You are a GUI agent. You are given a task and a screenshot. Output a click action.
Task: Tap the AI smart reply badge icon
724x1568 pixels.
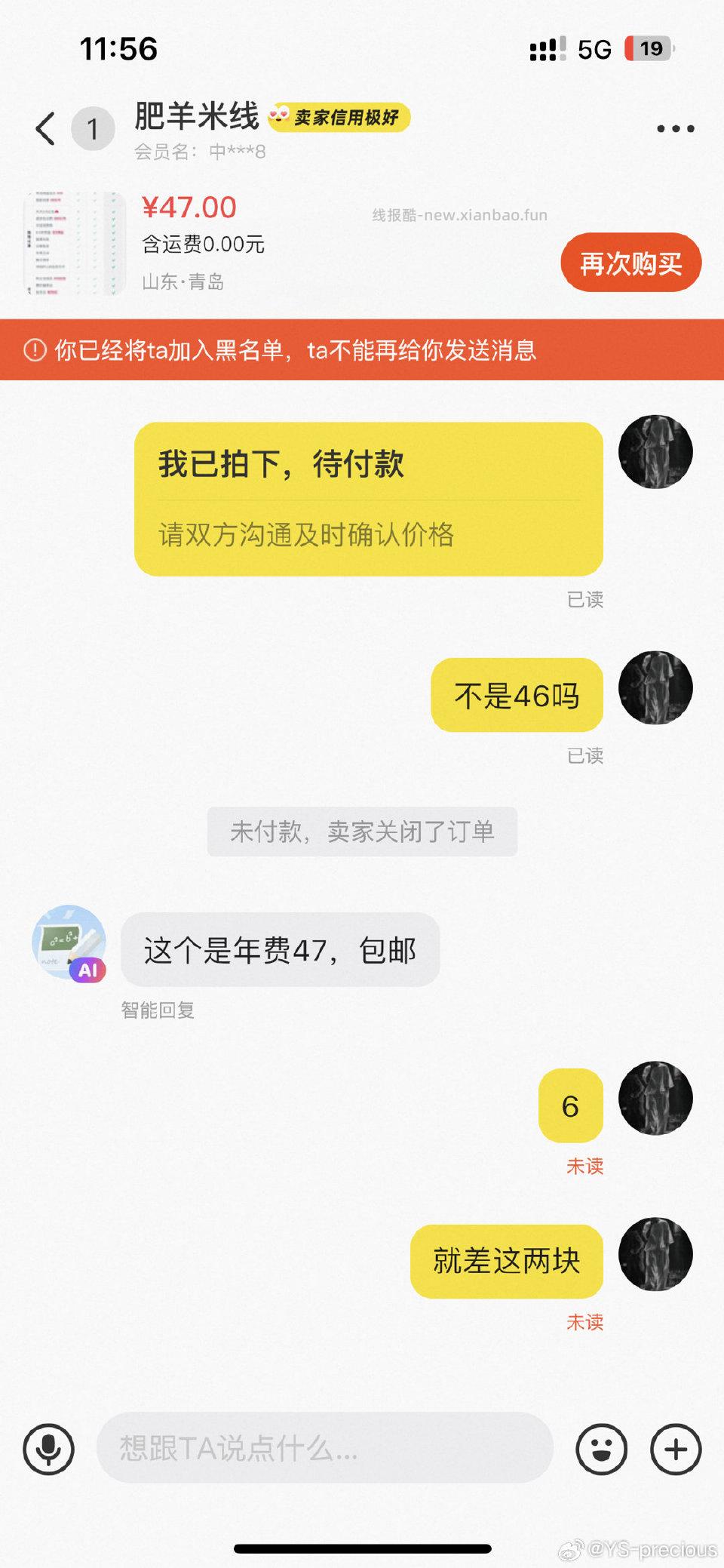[x=88, y=970]
